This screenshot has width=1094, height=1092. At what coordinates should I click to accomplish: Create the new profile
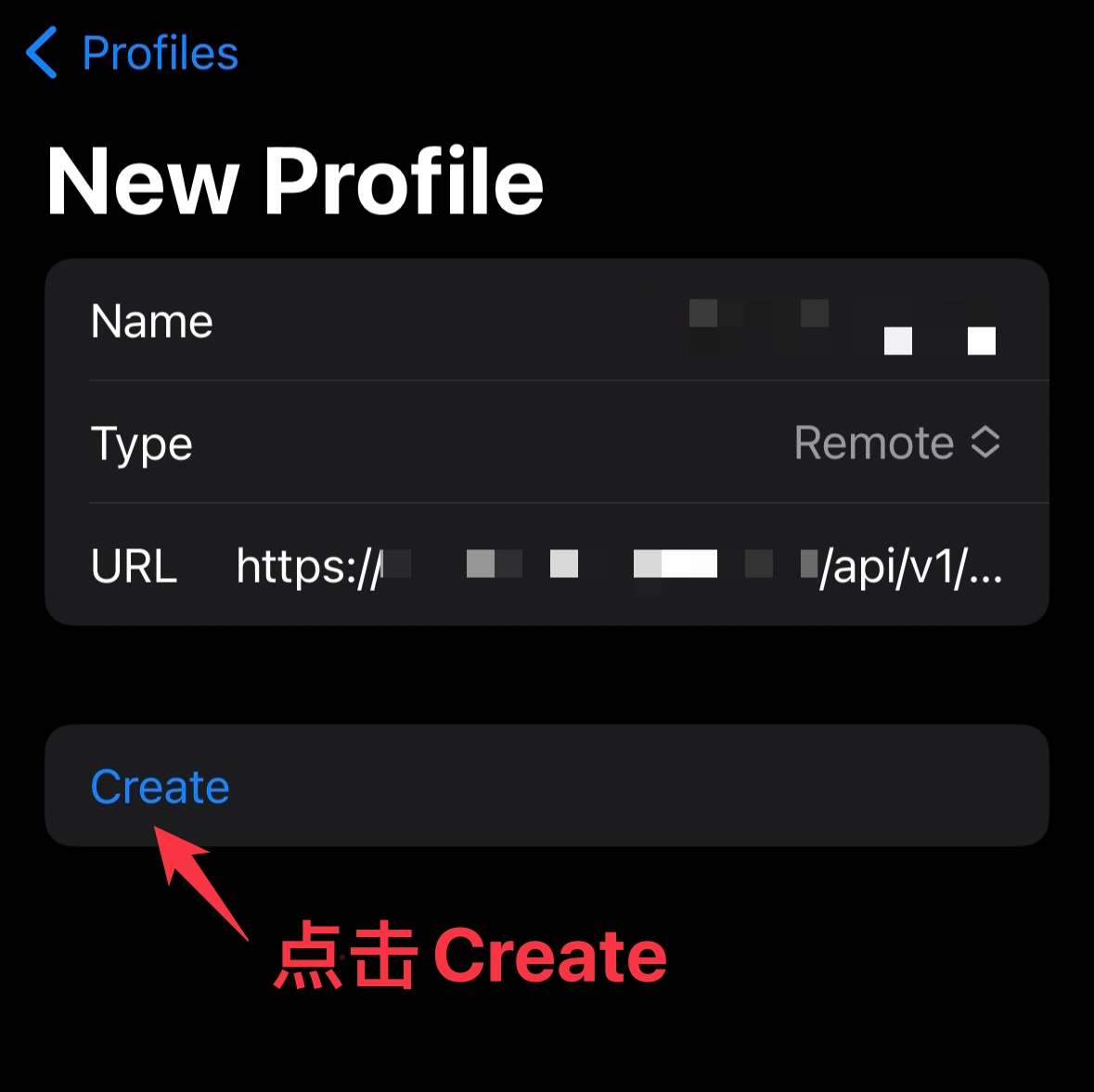point(161,787)
